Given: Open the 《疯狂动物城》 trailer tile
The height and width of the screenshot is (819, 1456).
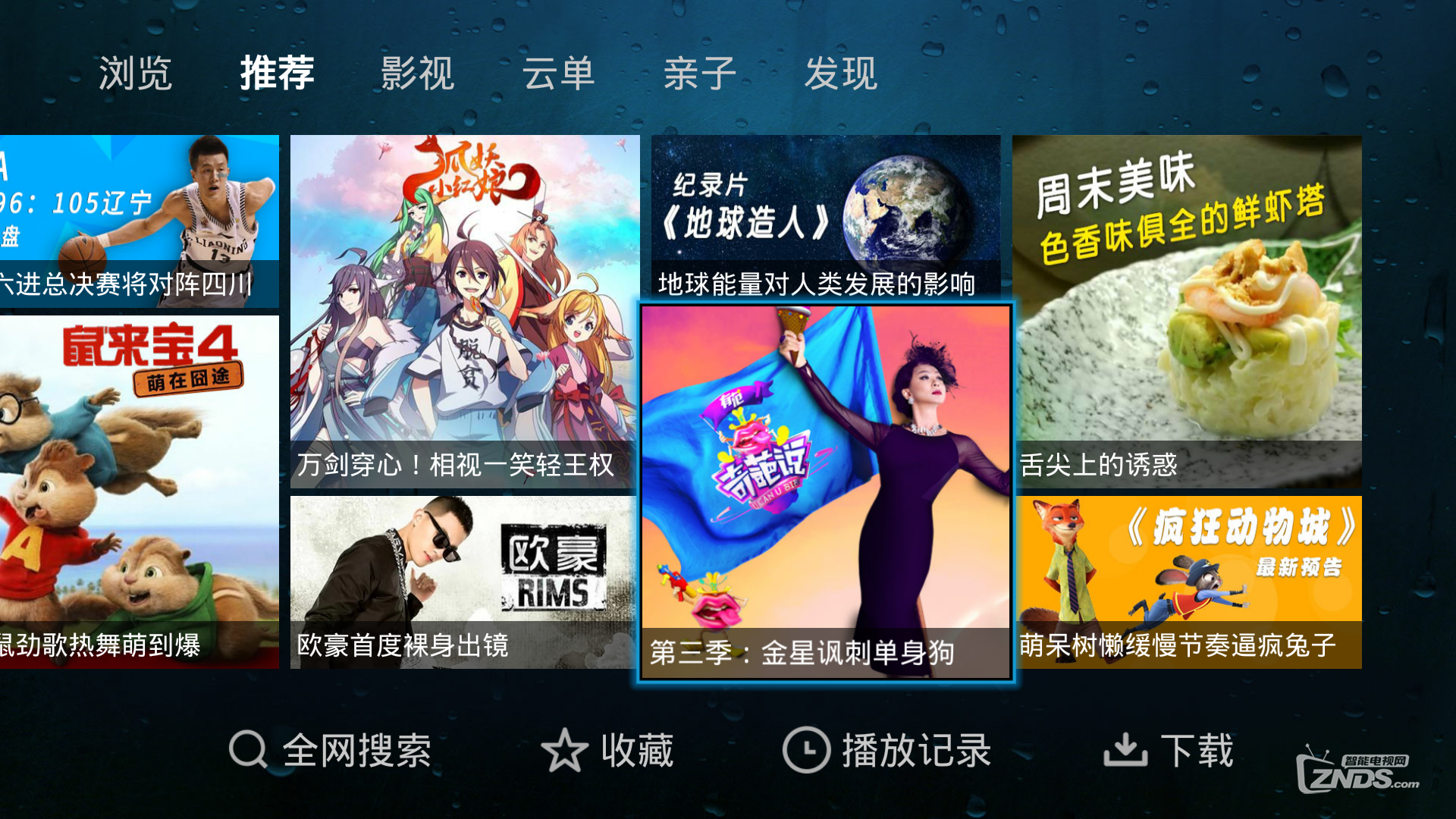Looking at the screenshot, I should click(x=1187, y=582).
